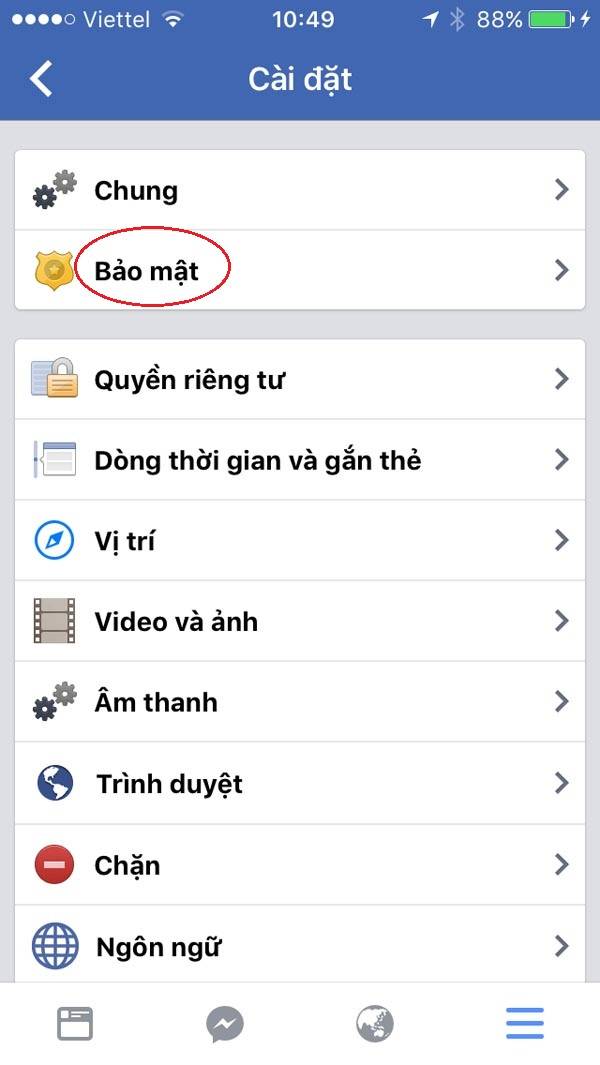Image resolution: width=600 pixels, height=1065 pixels.
Task: Switch to the notifications globe tab
Action: (x=375, y=1023)
